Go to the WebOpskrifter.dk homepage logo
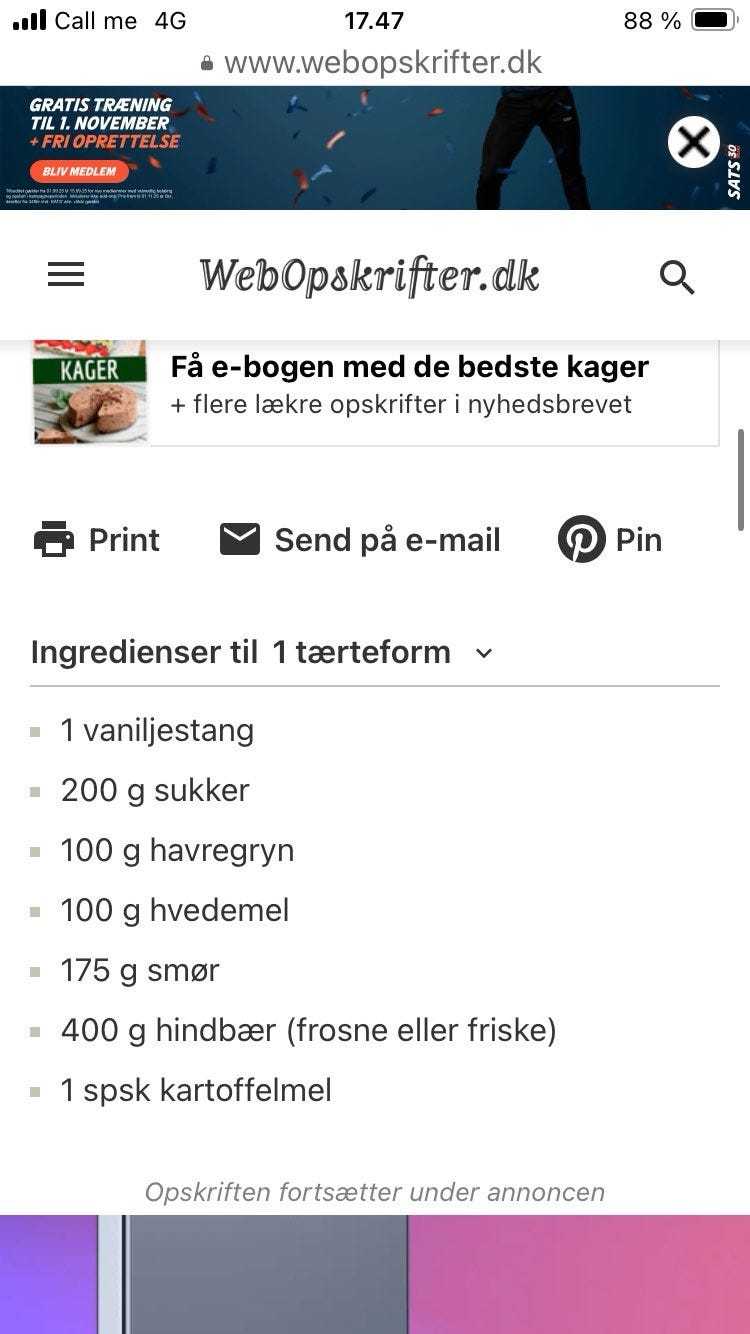The image size is (750, 1334). click(x=369, y=276)
